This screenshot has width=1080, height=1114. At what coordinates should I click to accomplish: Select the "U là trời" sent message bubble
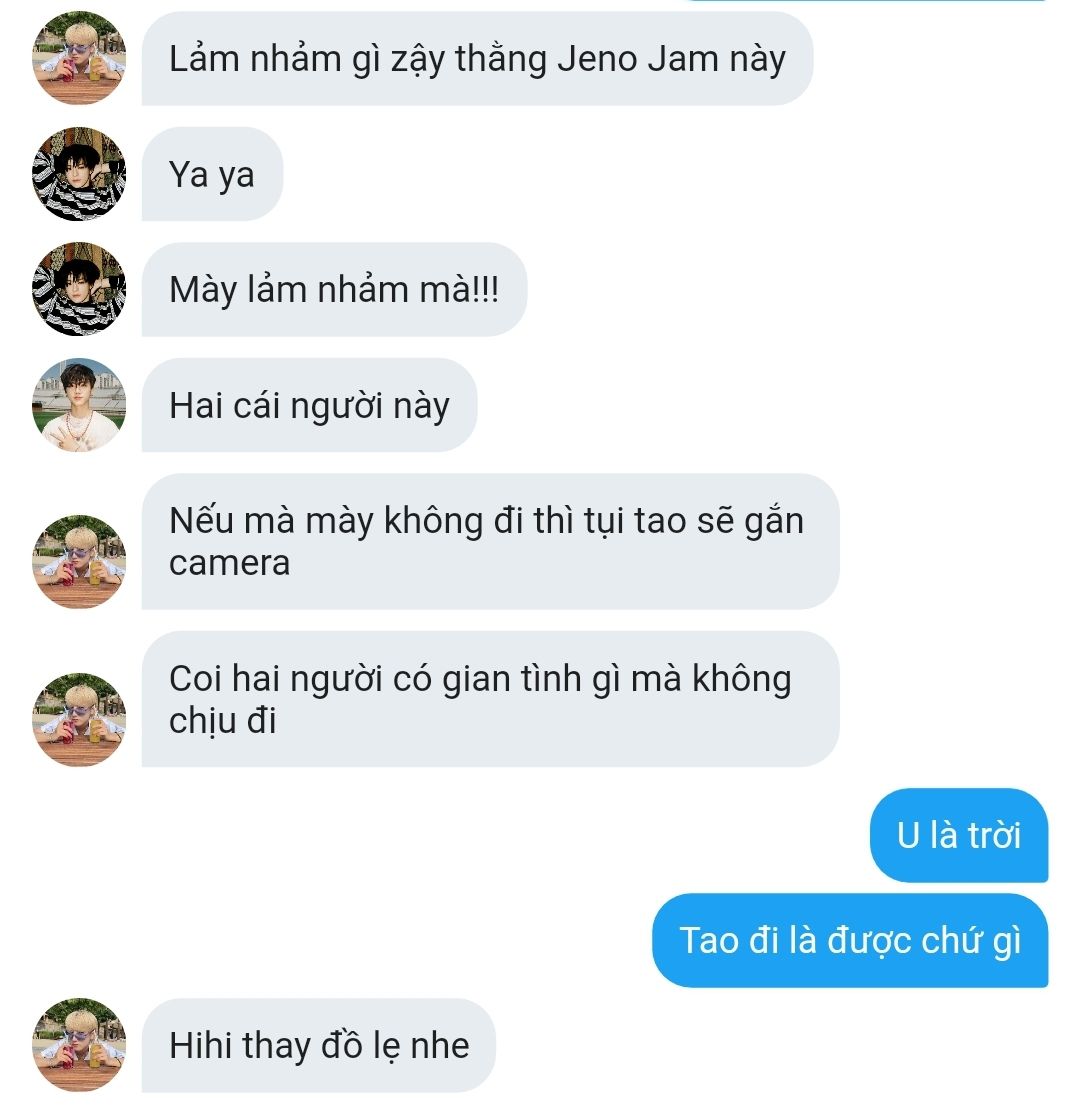point(958,836)
